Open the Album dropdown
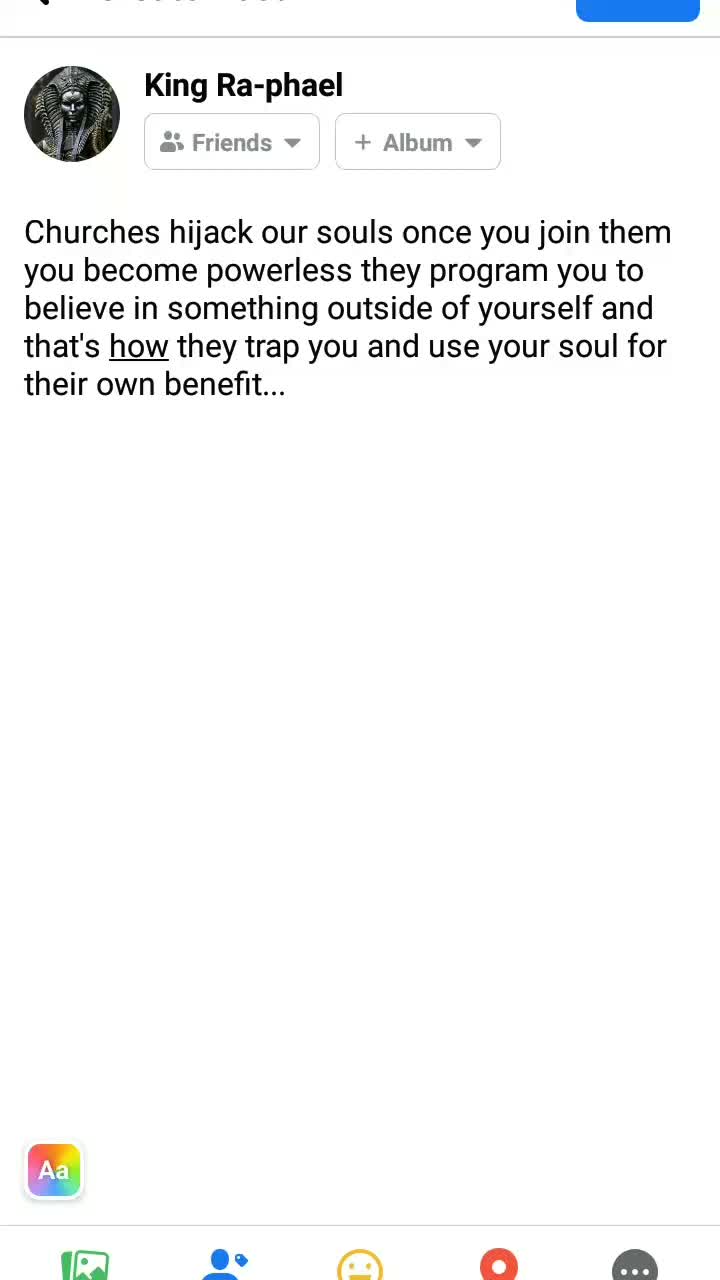 click(x=418, y=142)
